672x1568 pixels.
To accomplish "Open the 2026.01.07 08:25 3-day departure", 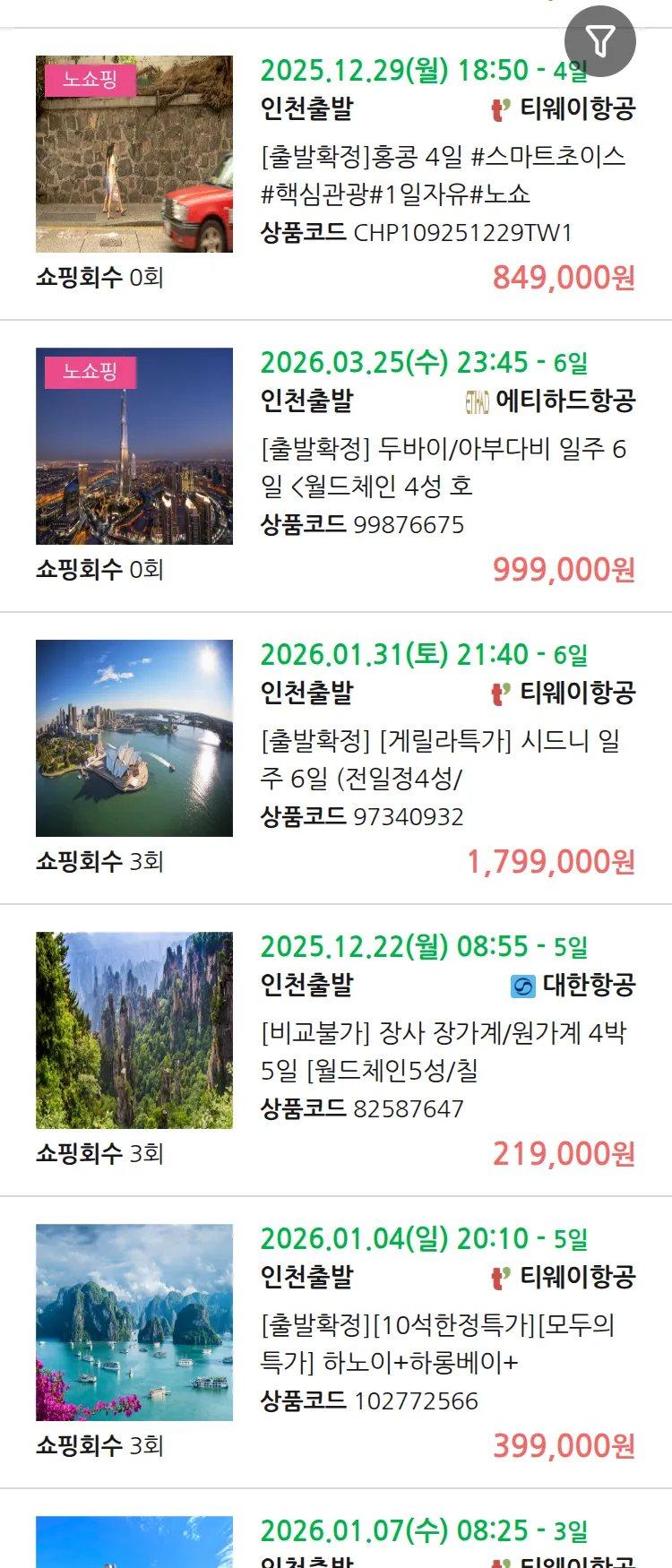I will [x=424, y=1531].
